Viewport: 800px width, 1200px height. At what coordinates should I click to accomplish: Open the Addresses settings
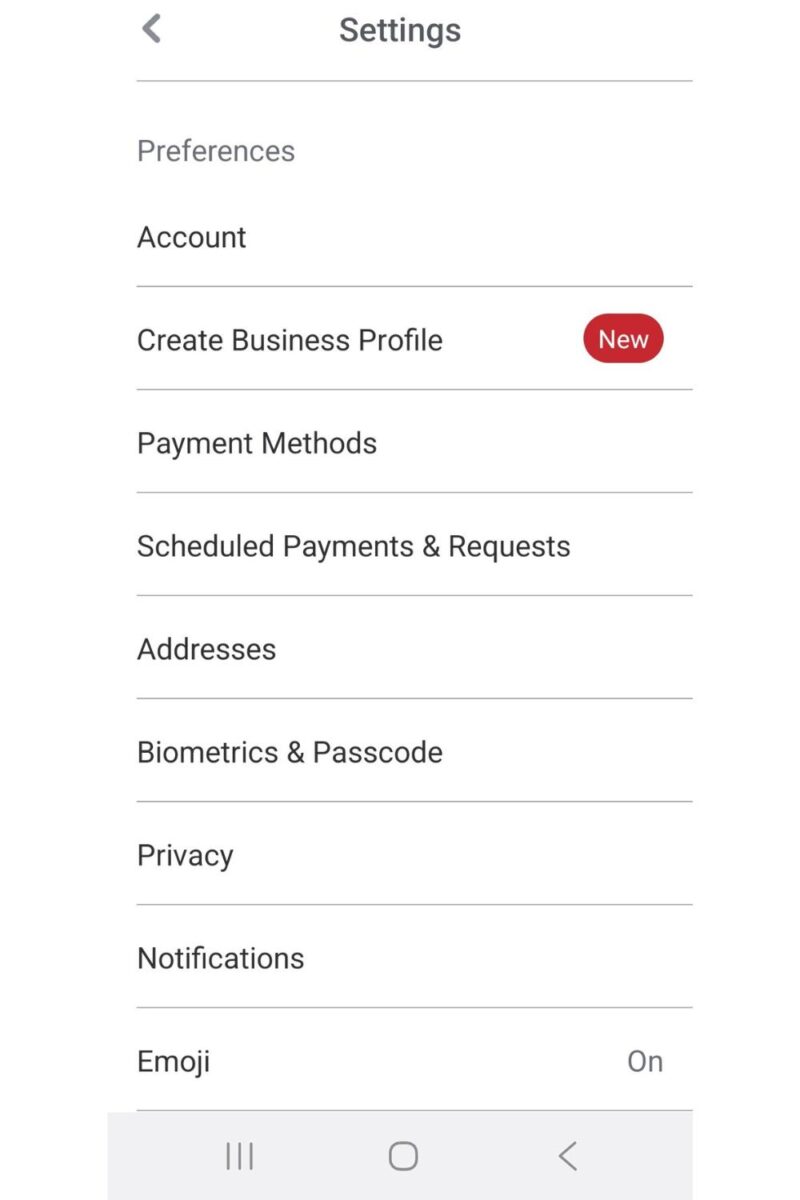(206, 649)
